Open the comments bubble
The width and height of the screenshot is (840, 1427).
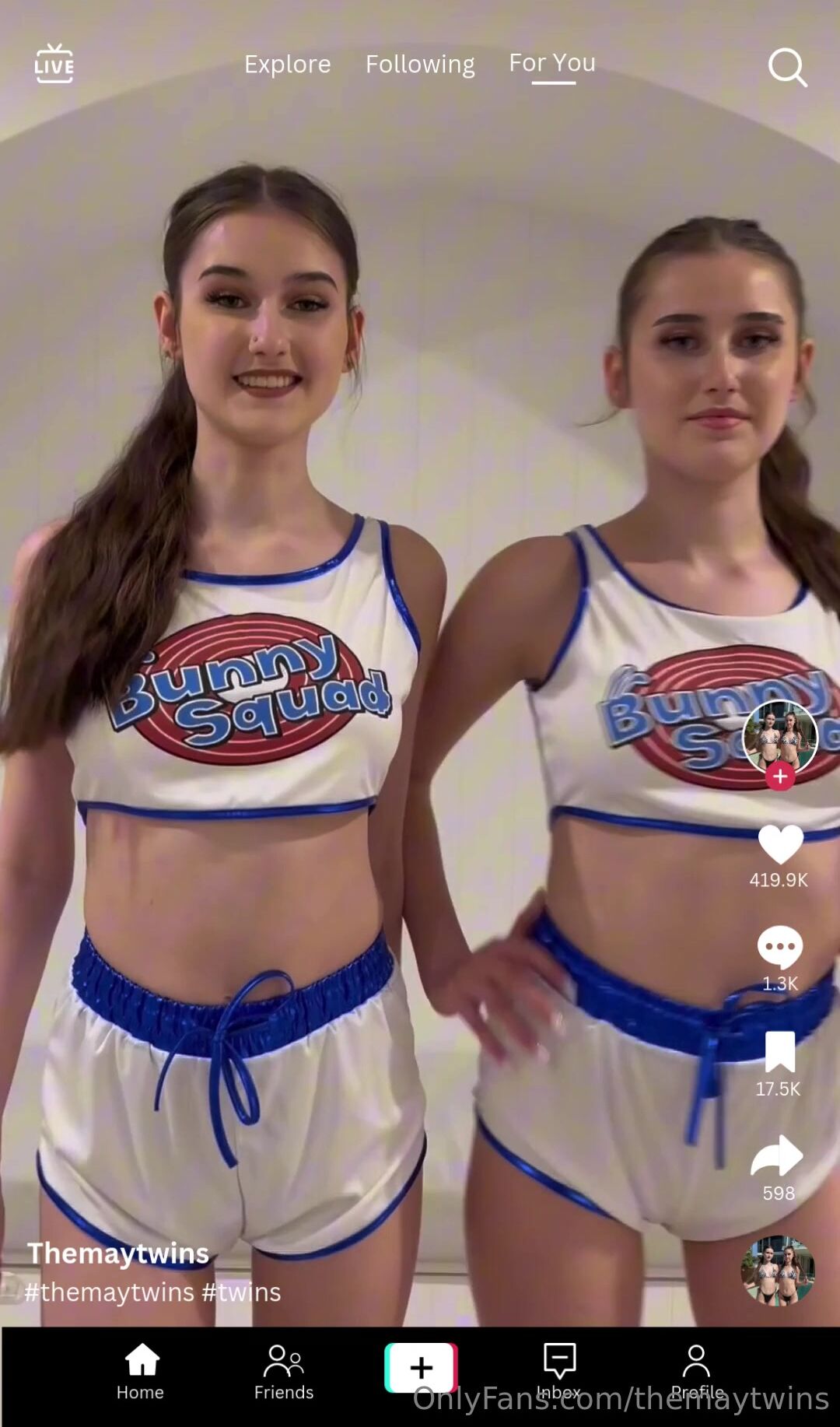tap(780, 947)
